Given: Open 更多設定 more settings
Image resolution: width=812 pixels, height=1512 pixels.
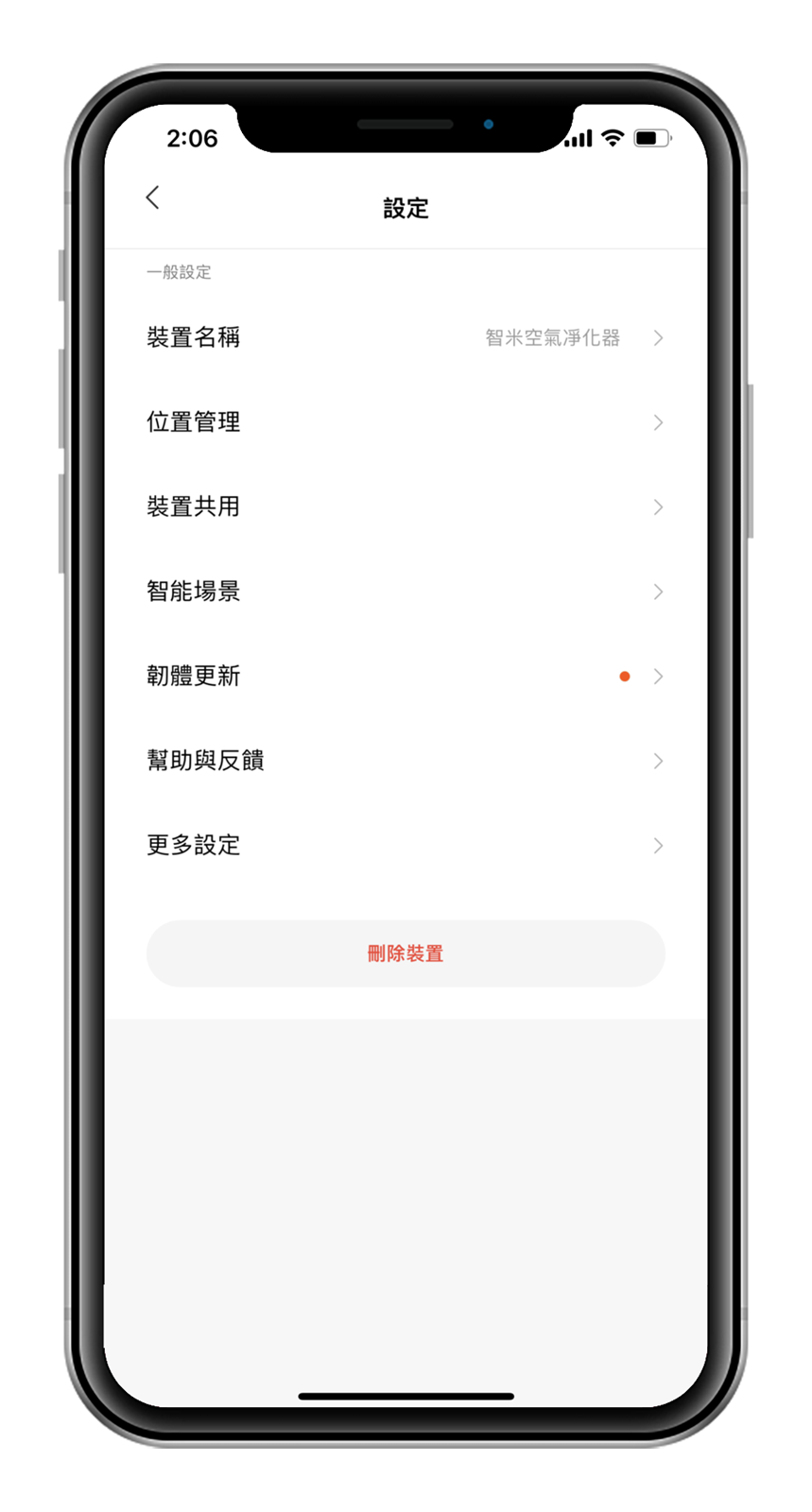Looking at the screenshot, I should (405, 845).
